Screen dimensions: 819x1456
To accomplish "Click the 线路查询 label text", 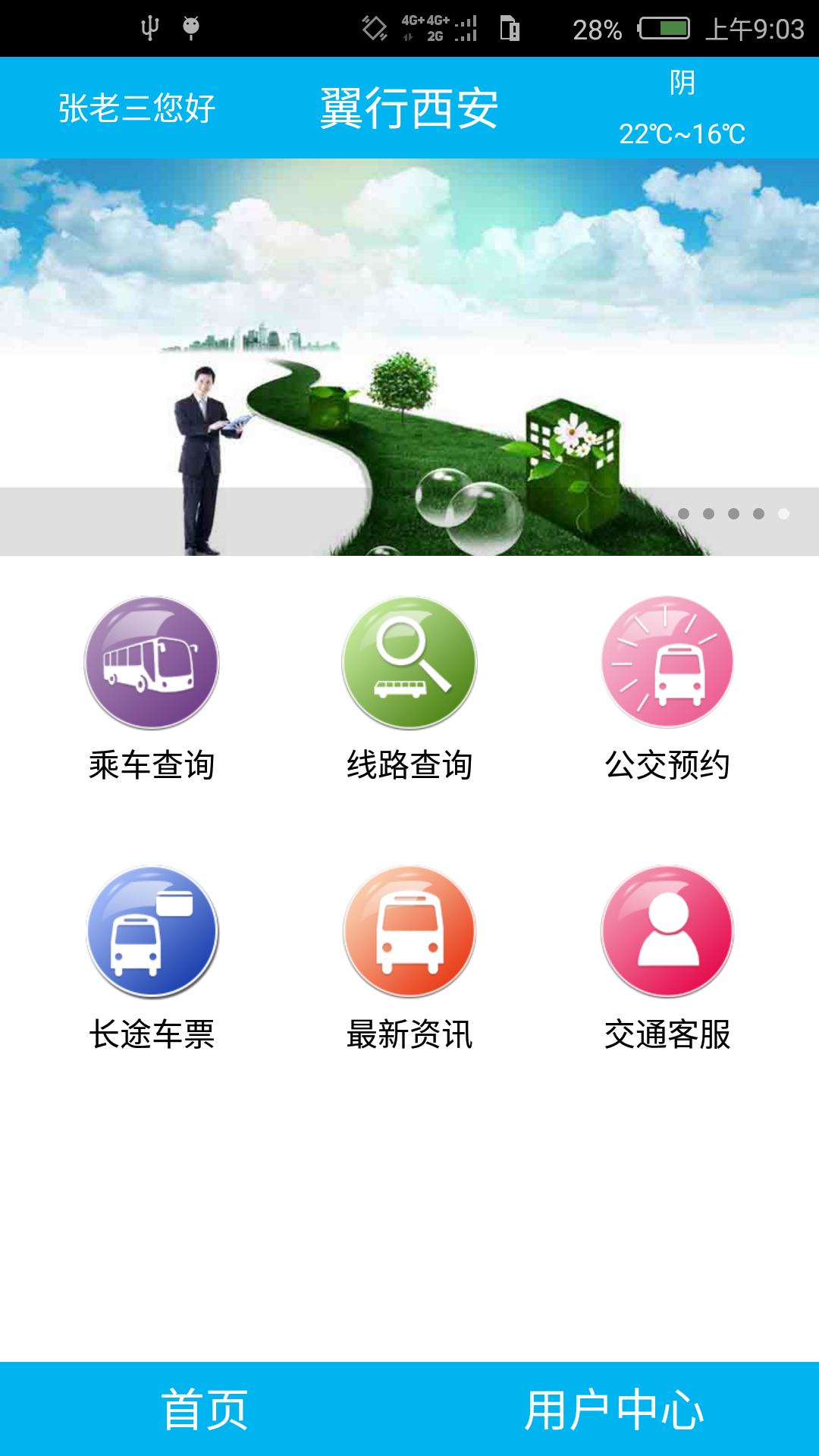I will (409, 766).
